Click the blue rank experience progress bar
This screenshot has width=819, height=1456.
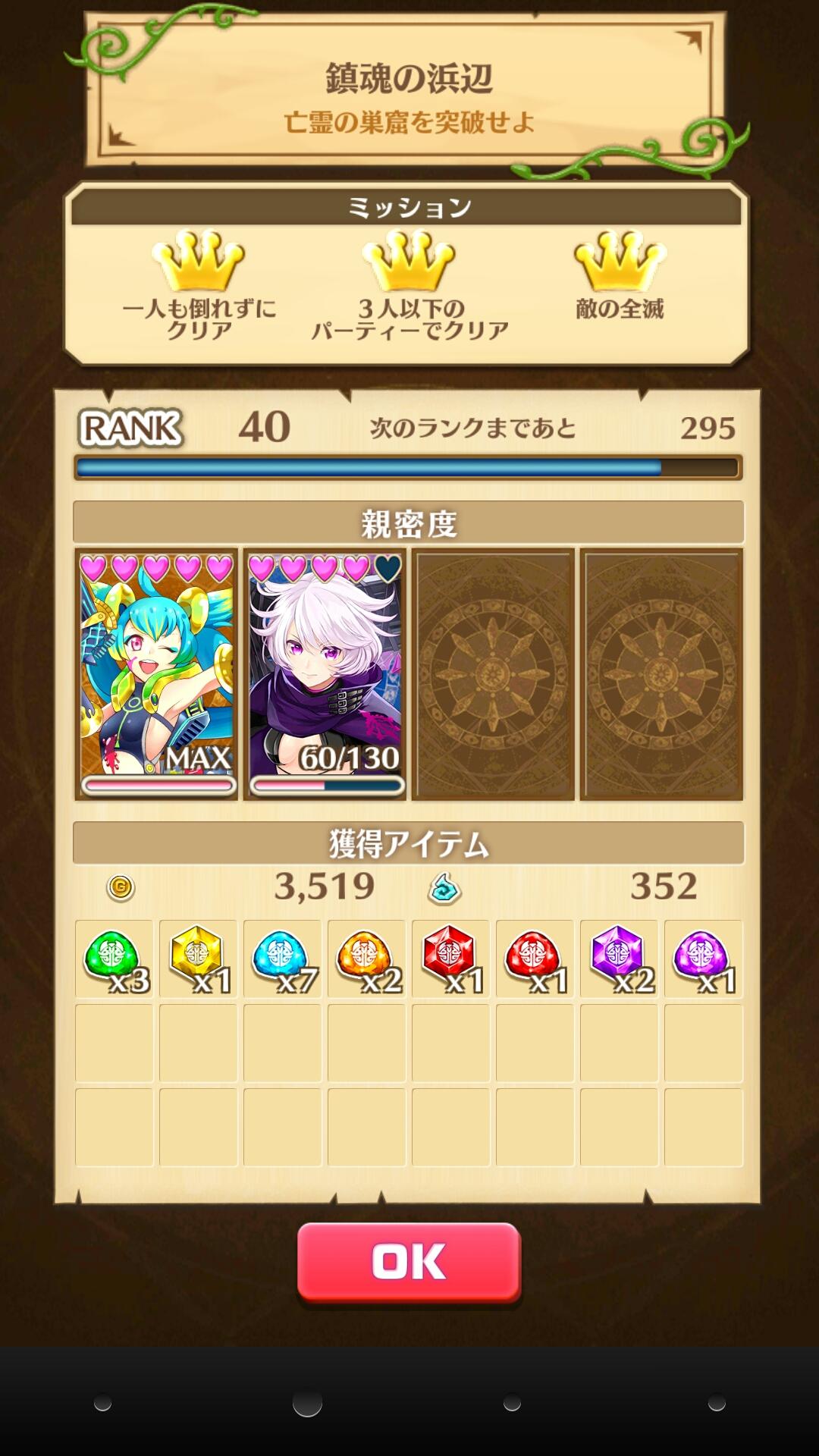409,468
